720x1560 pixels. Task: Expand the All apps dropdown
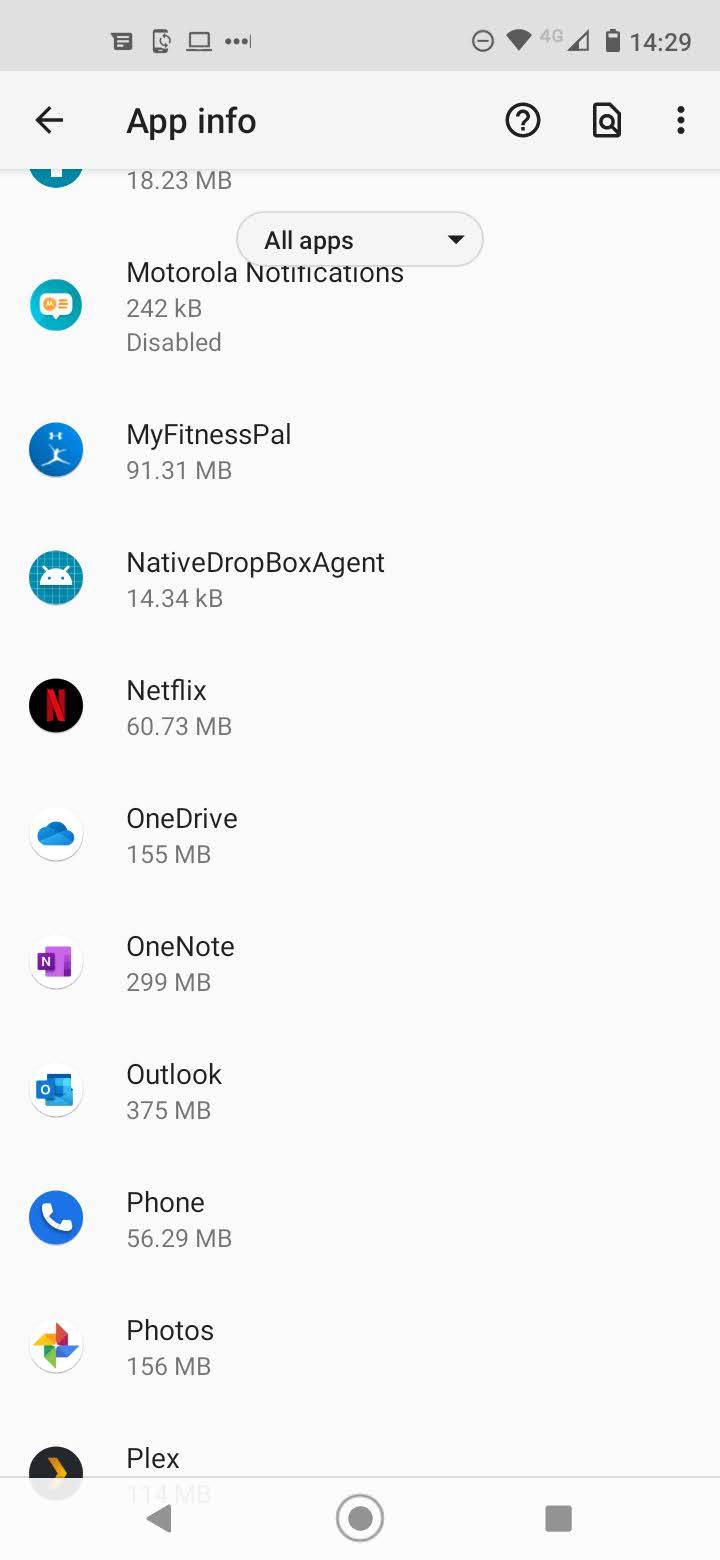pyautogui.click(x=359, y=240)
